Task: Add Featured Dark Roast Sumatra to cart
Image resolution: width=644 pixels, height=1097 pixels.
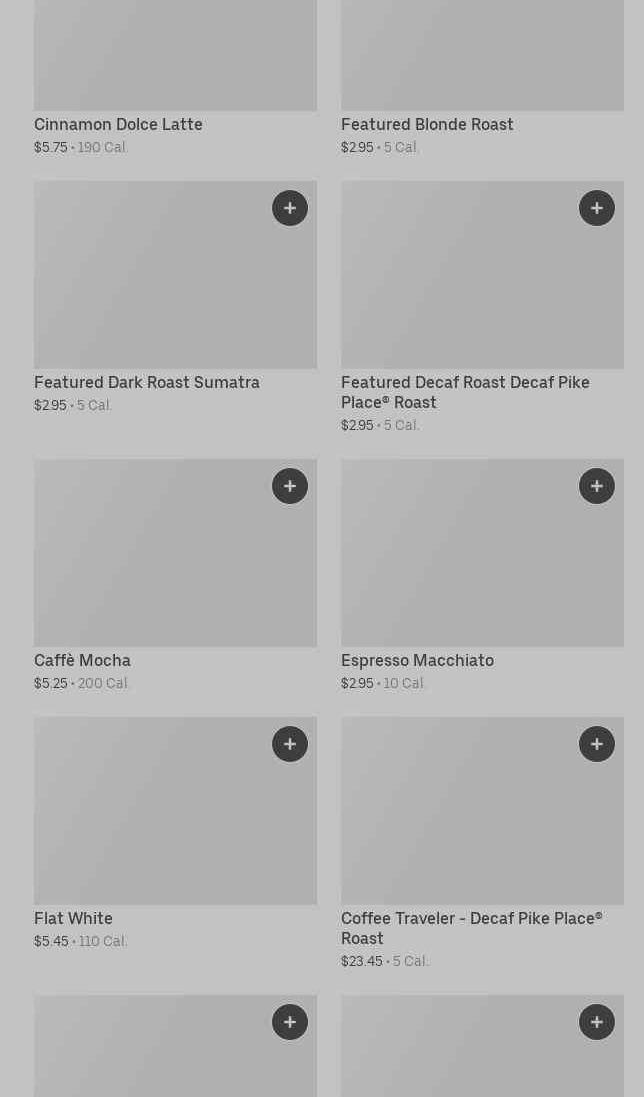Action: (290, 208)
